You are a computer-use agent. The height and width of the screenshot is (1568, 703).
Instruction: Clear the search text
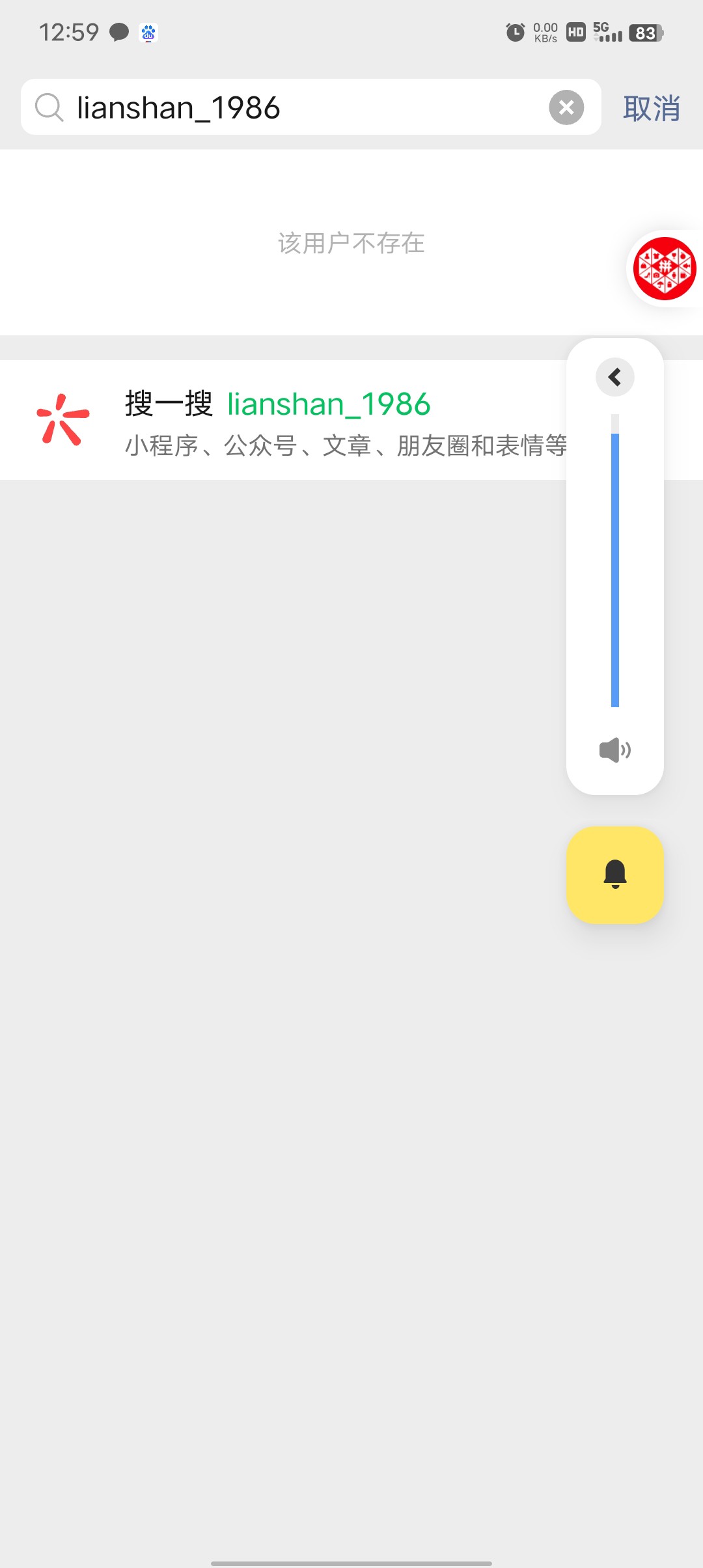566,107
